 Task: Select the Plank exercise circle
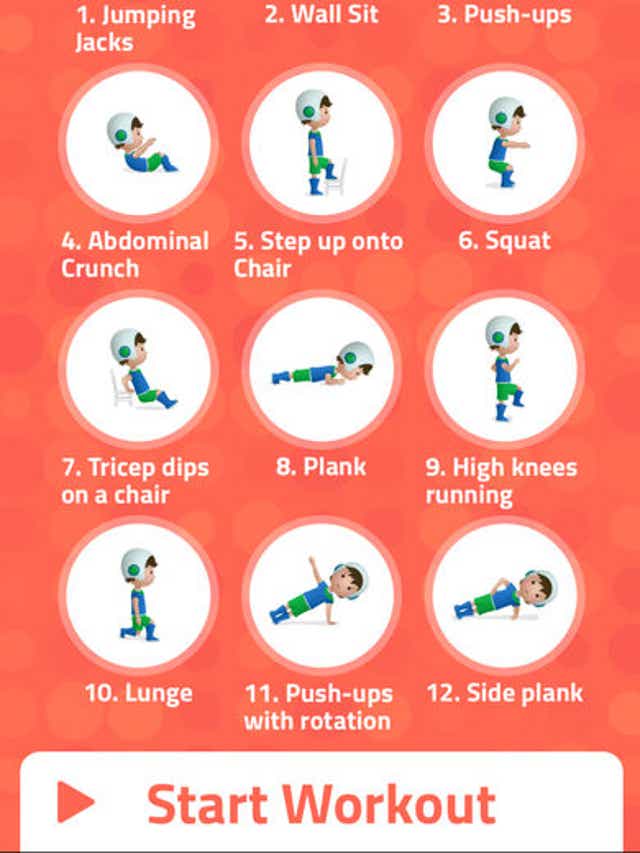321,370
